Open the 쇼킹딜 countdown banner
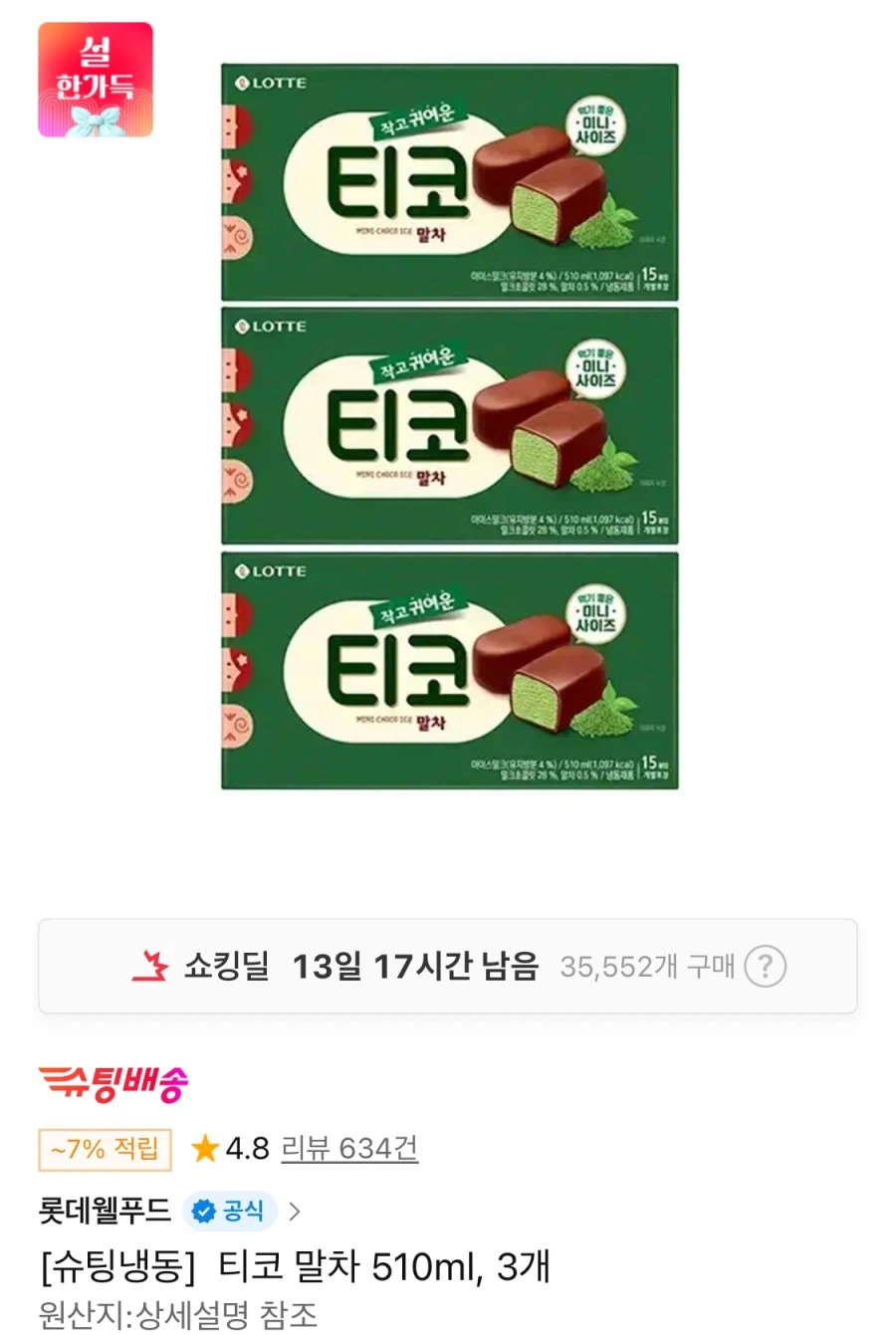This screenshot has width=896, height=1335. point(448,965)
